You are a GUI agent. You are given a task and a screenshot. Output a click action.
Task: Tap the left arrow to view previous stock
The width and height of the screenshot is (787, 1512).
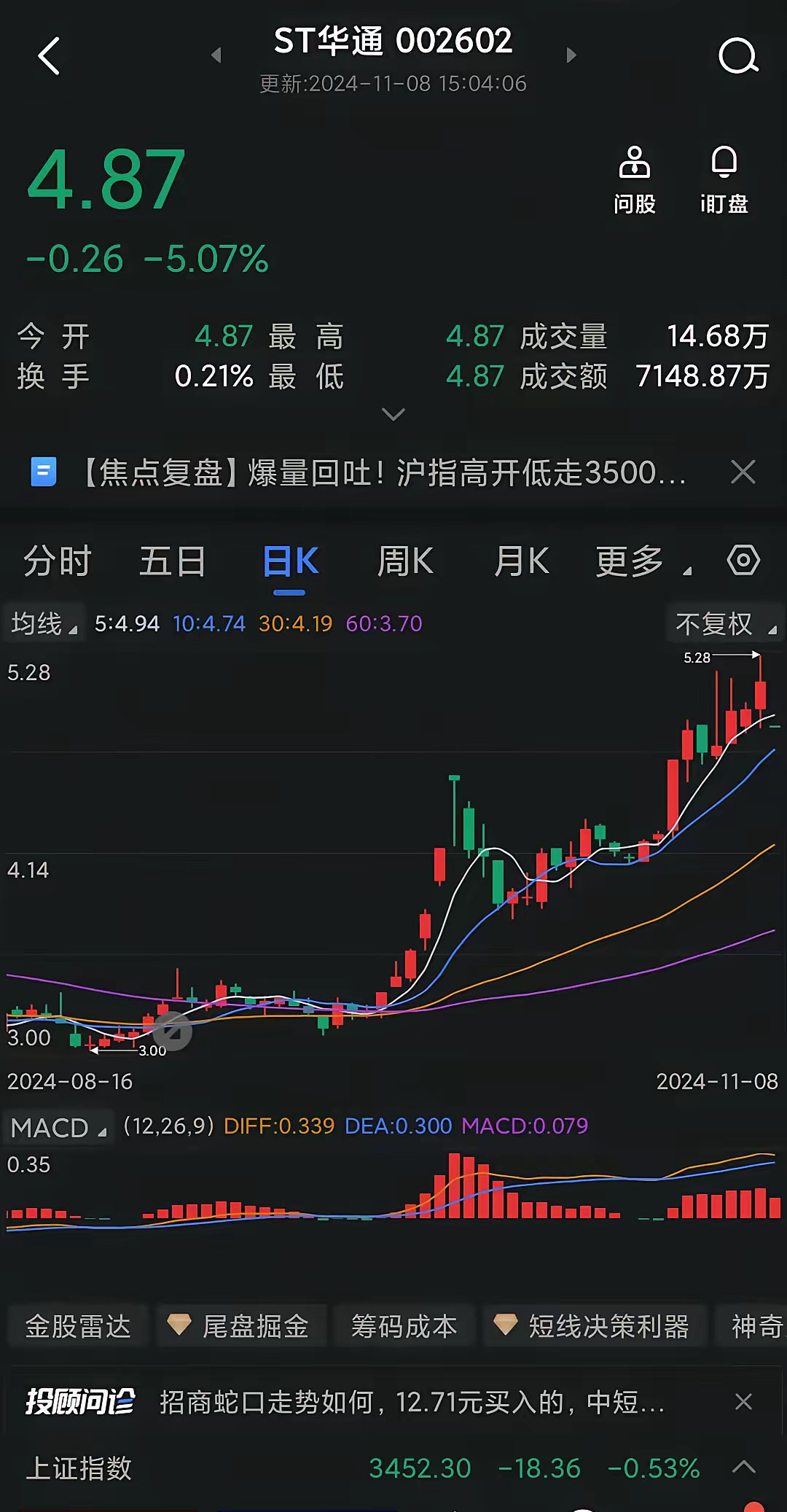[216, 55]
